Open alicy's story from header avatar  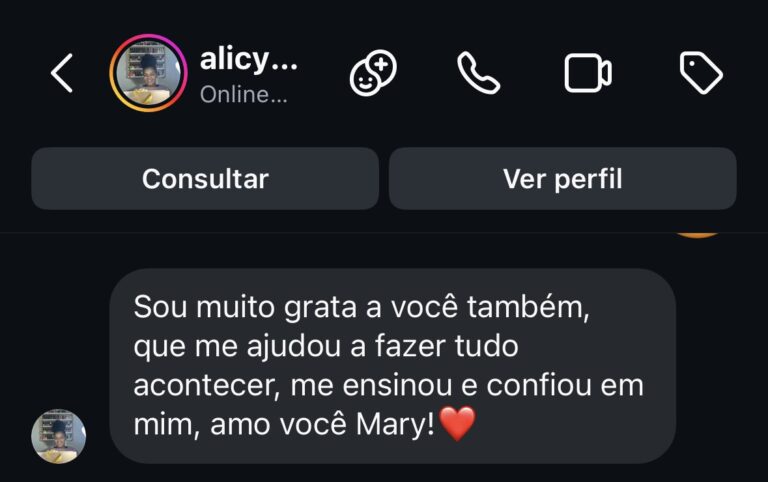click(148, 73)
